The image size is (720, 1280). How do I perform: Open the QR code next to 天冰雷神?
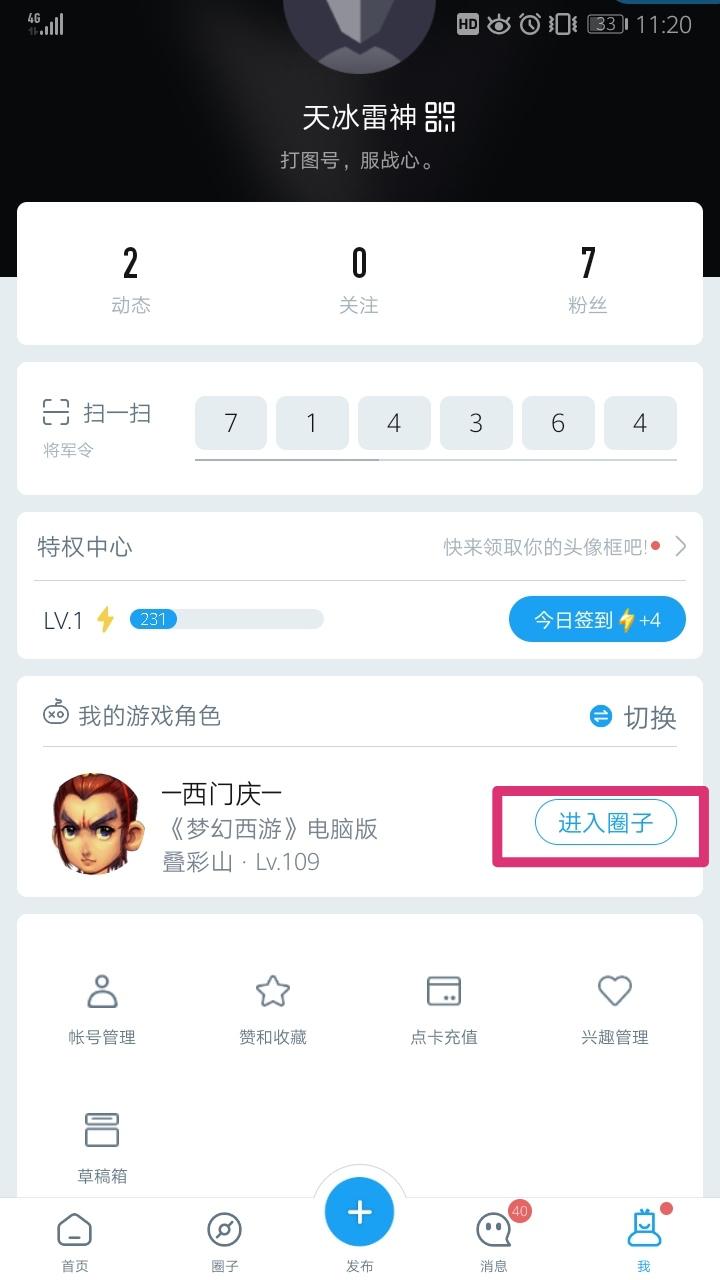tap(440, 117)
